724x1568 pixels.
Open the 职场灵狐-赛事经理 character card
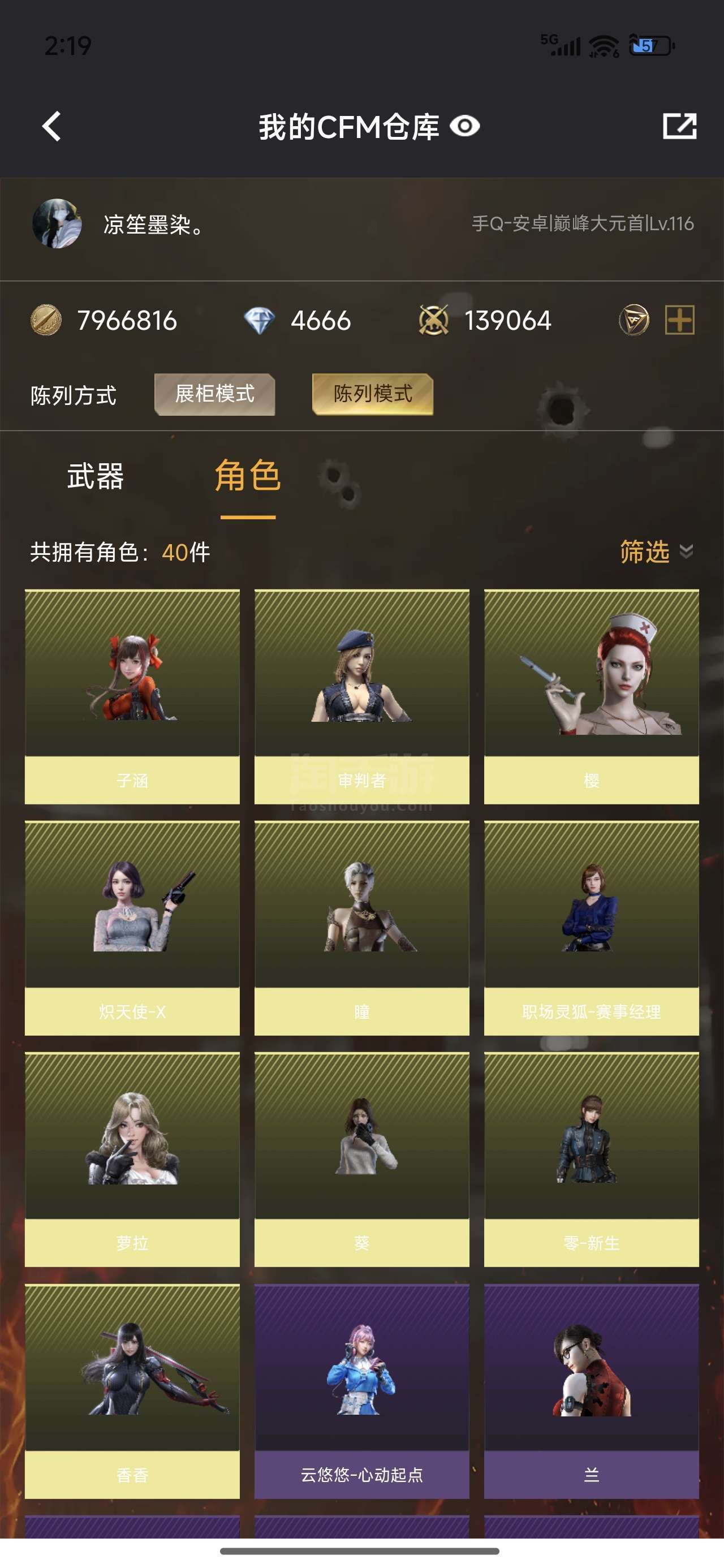(x=591, y=928)
